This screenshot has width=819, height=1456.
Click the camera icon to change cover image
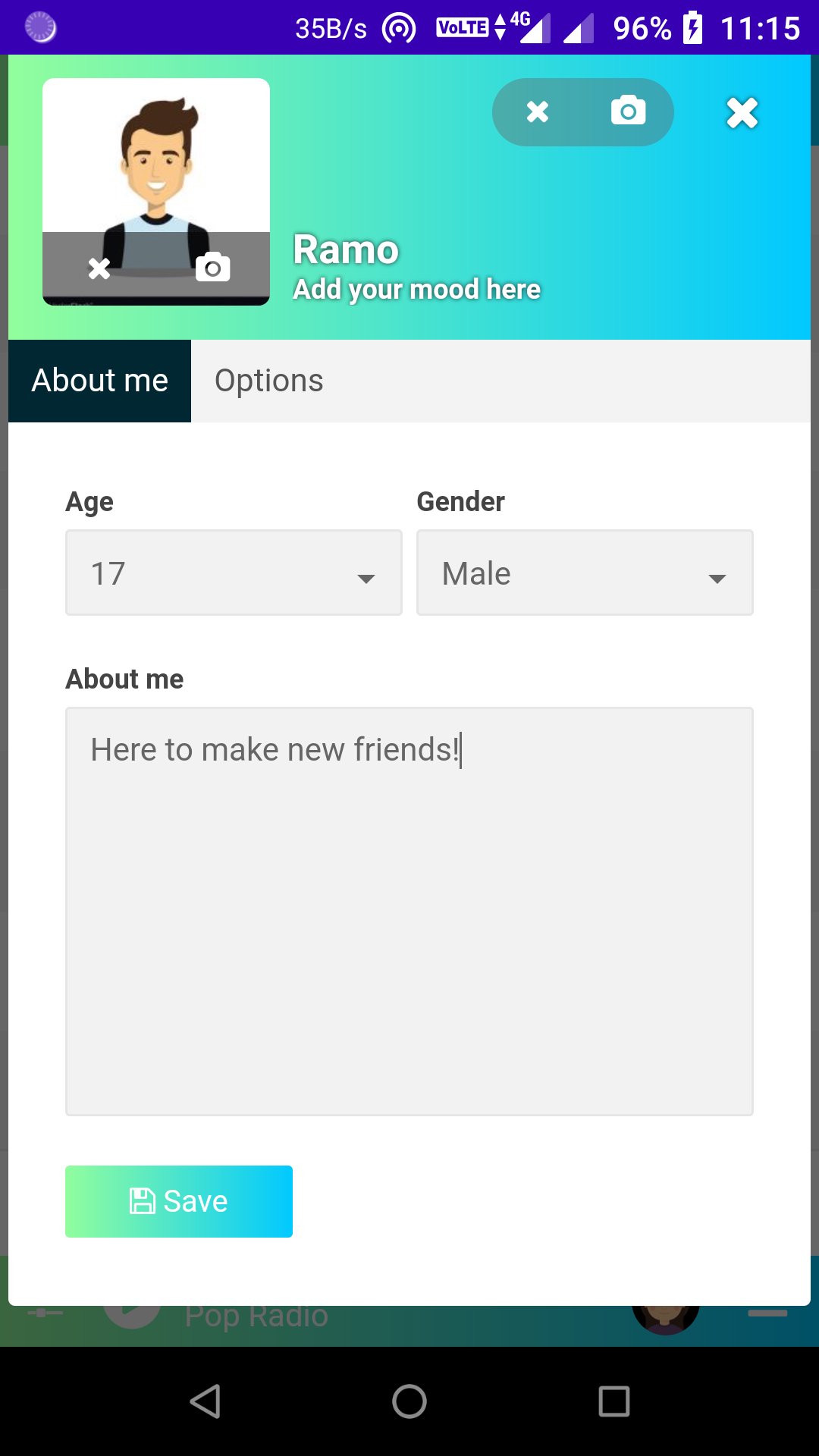[x=626, y=111]
